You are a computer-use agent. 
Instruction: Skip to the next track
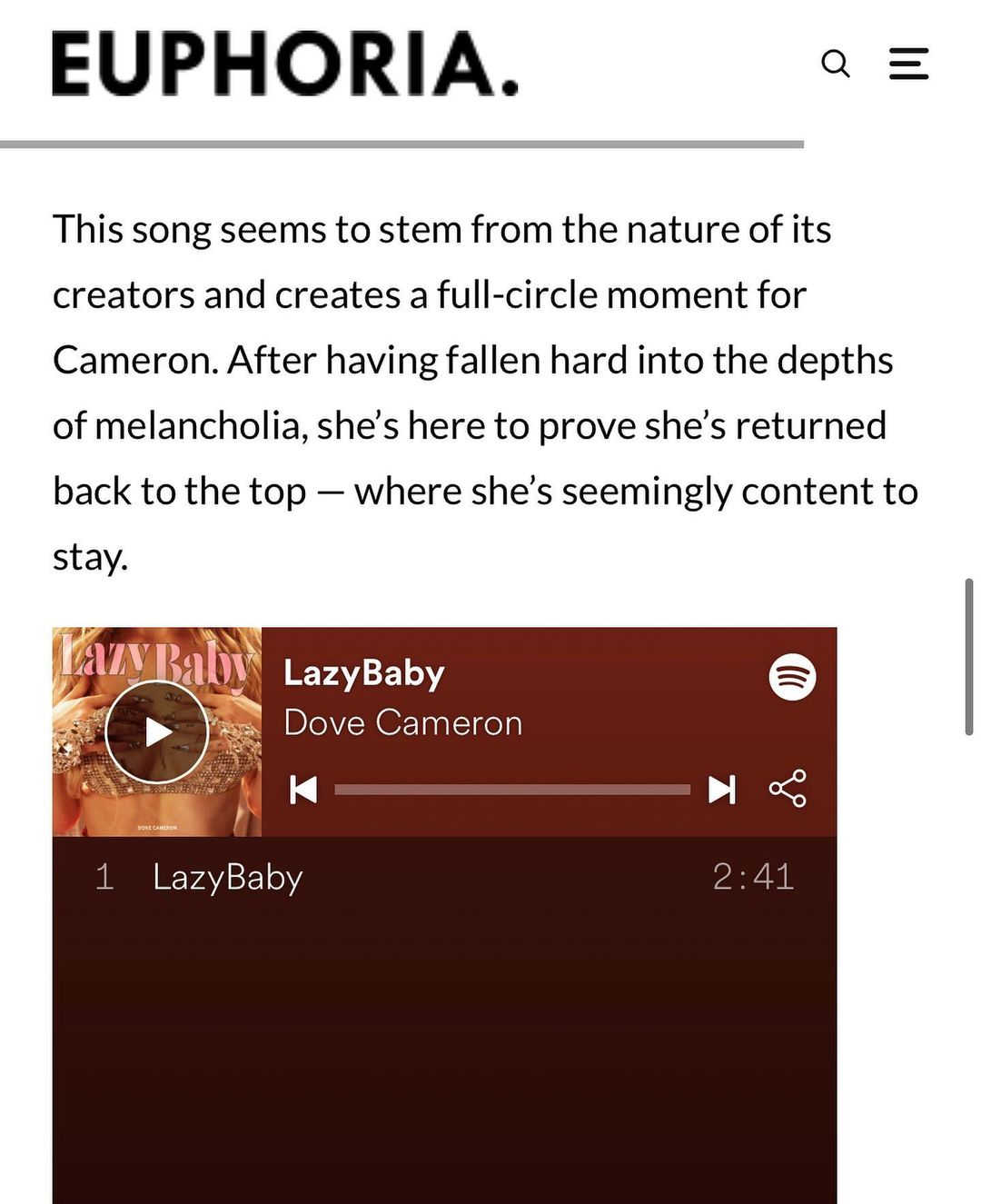point(722,789)
